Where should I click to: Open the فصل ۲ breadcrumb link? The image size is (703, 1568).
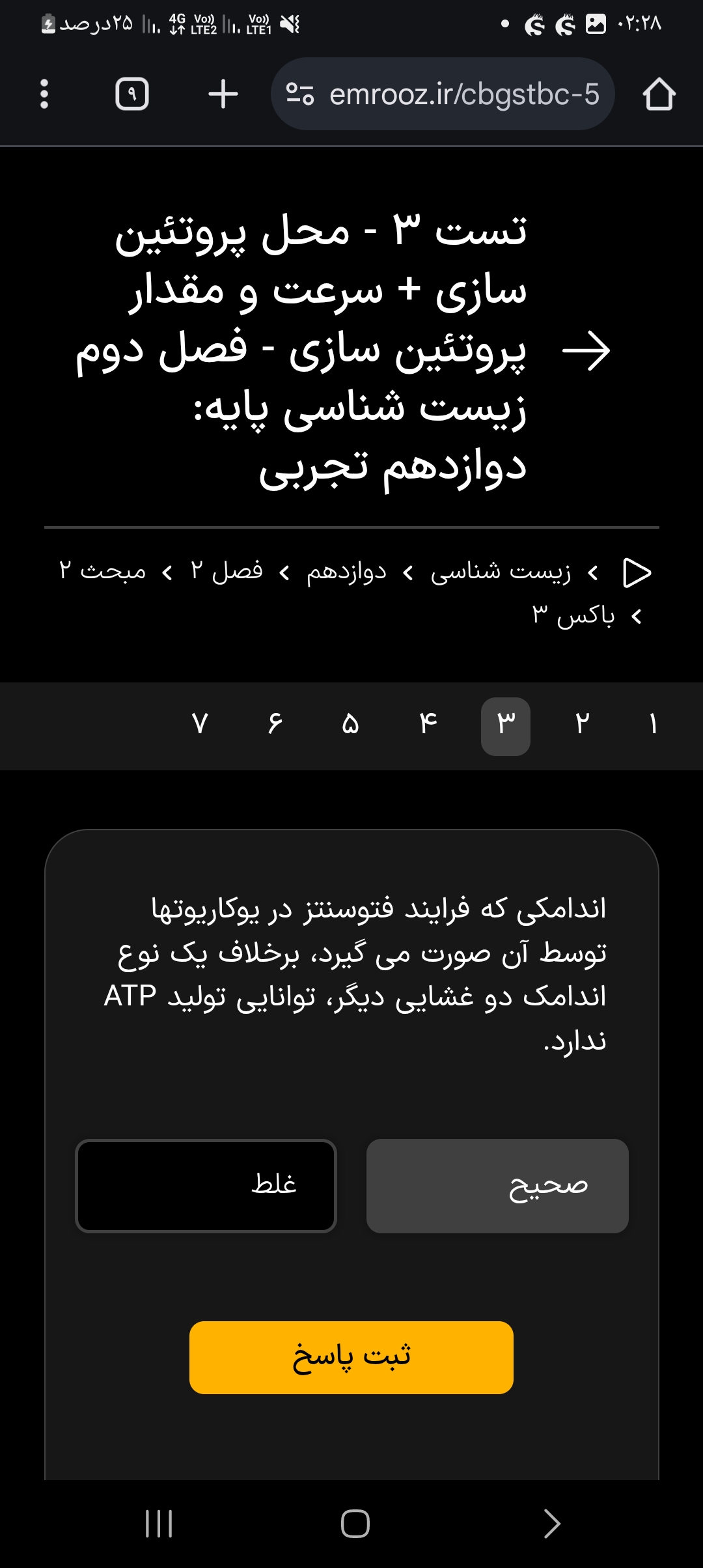pos(227,572)
